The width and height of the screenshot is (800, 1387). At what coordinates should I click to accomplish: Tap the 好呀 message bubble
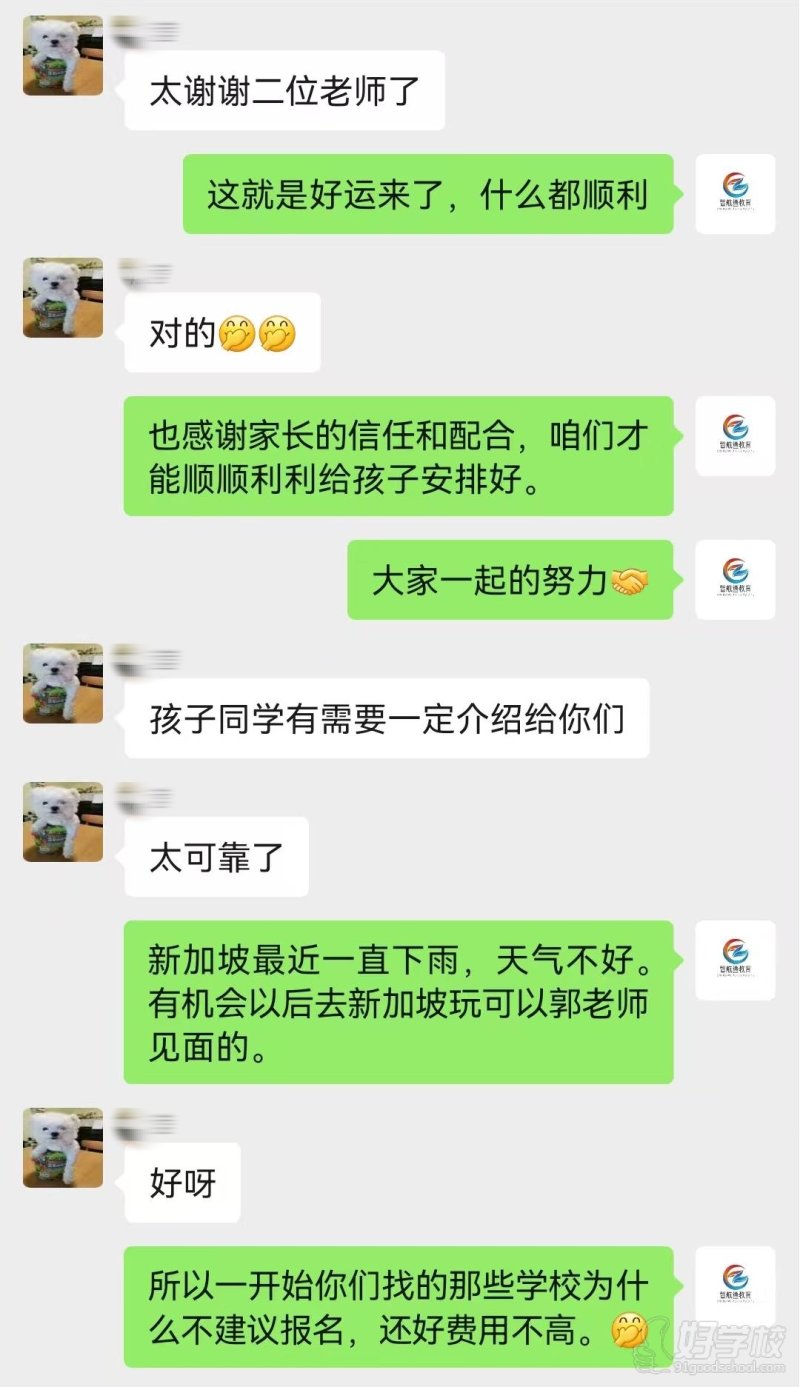pyautogui.click(x=183, y=1183)
